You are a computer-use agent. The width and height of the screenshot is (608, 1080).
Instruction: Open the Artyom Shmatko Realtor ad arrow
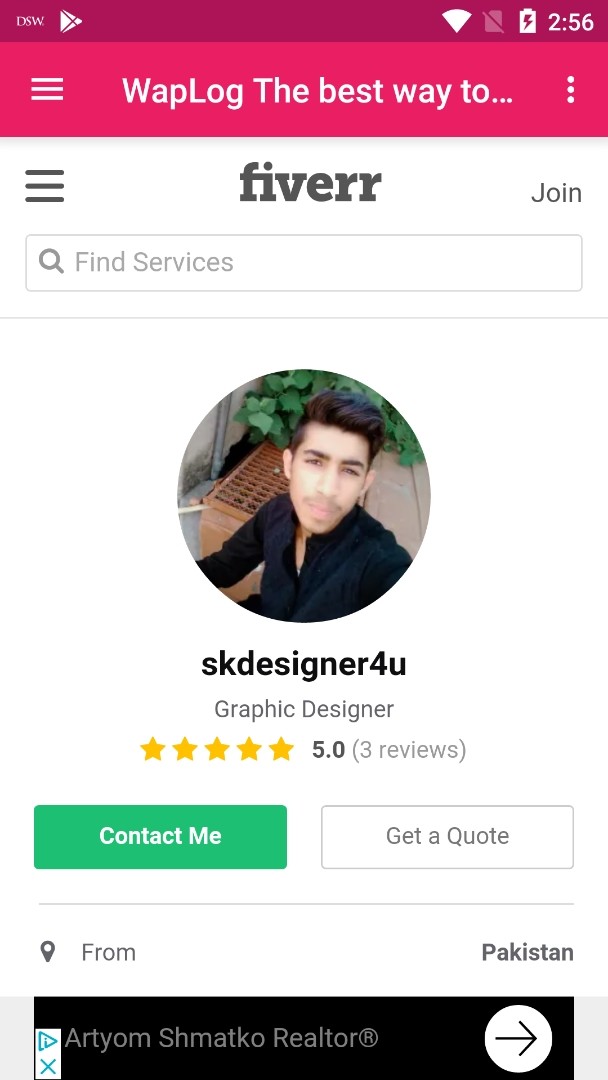coord(518,1039)
